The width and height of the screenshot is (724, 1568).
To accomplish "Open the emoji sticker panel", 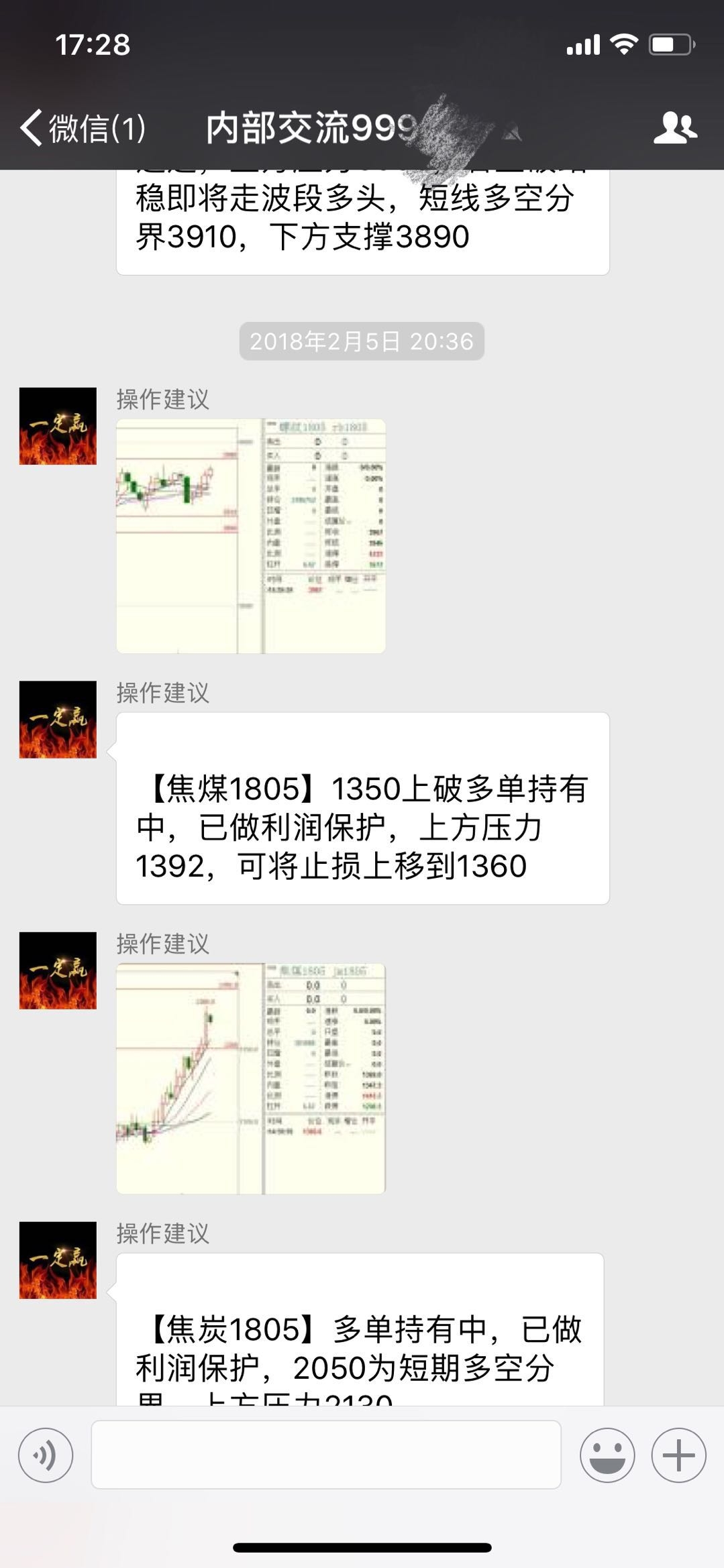I will (607, 1455).
